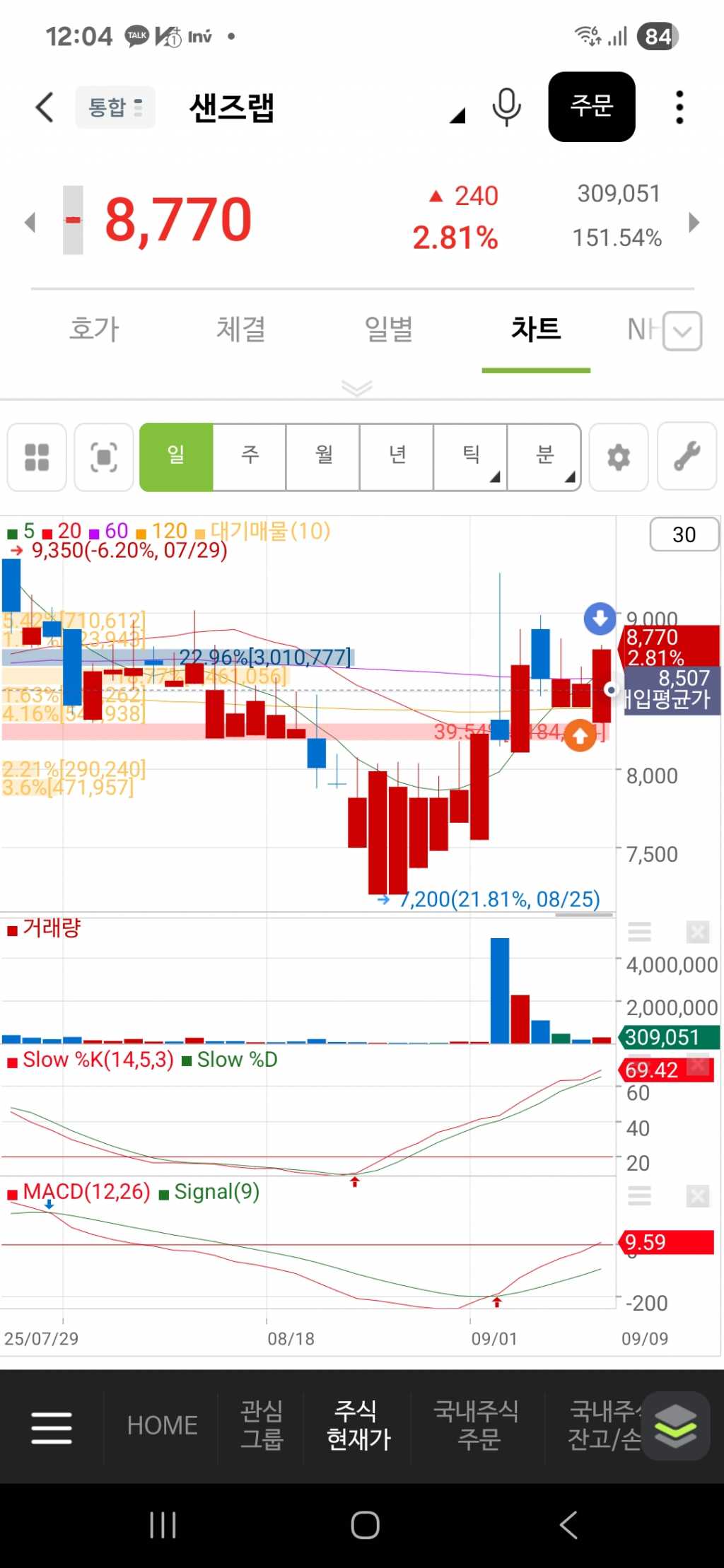Open the chart tools wrench
724x1568 pixels.
click(x=687, y=457)
